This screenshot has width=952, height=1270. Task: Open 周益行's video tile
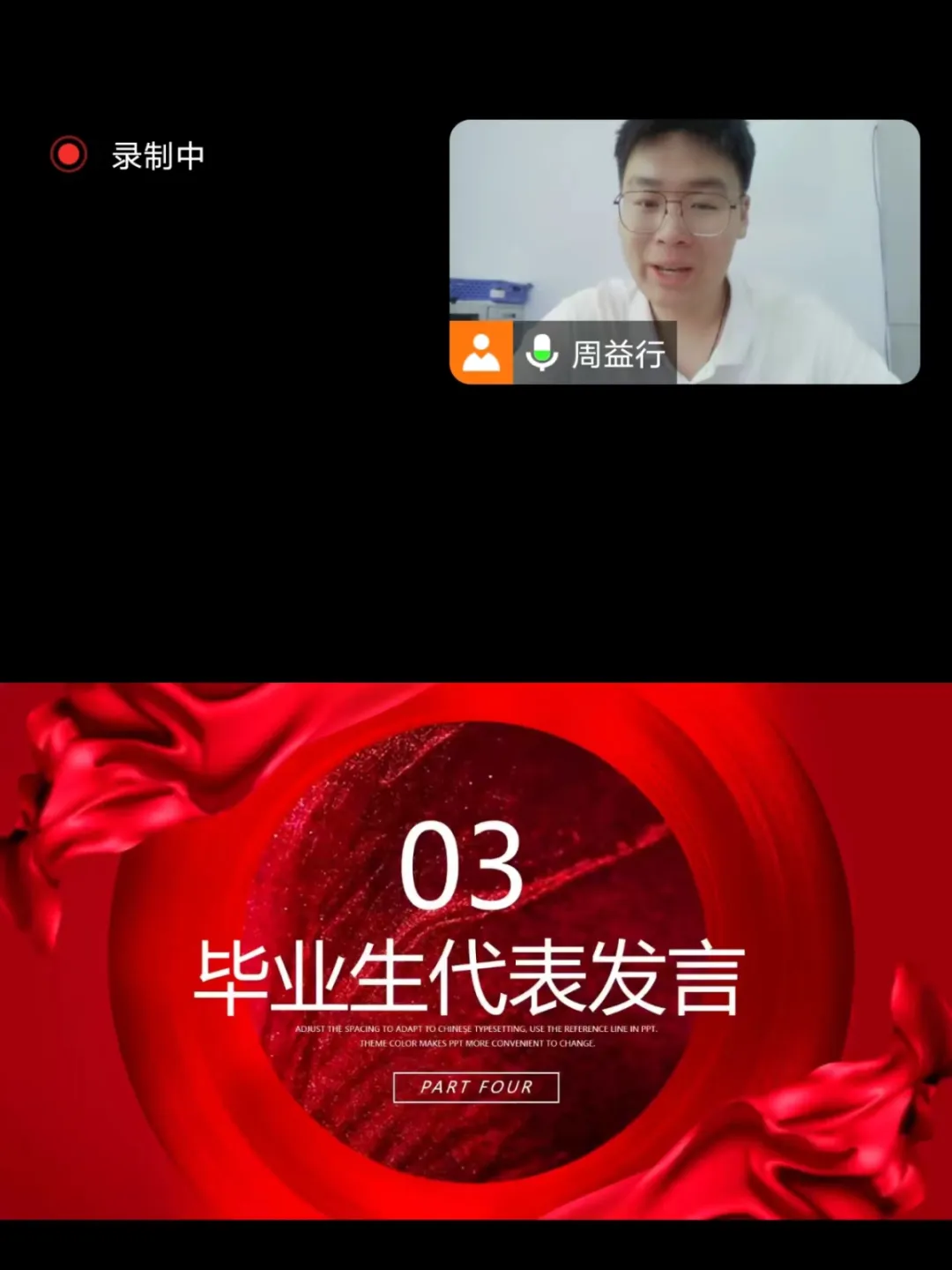tap(684, 251)
